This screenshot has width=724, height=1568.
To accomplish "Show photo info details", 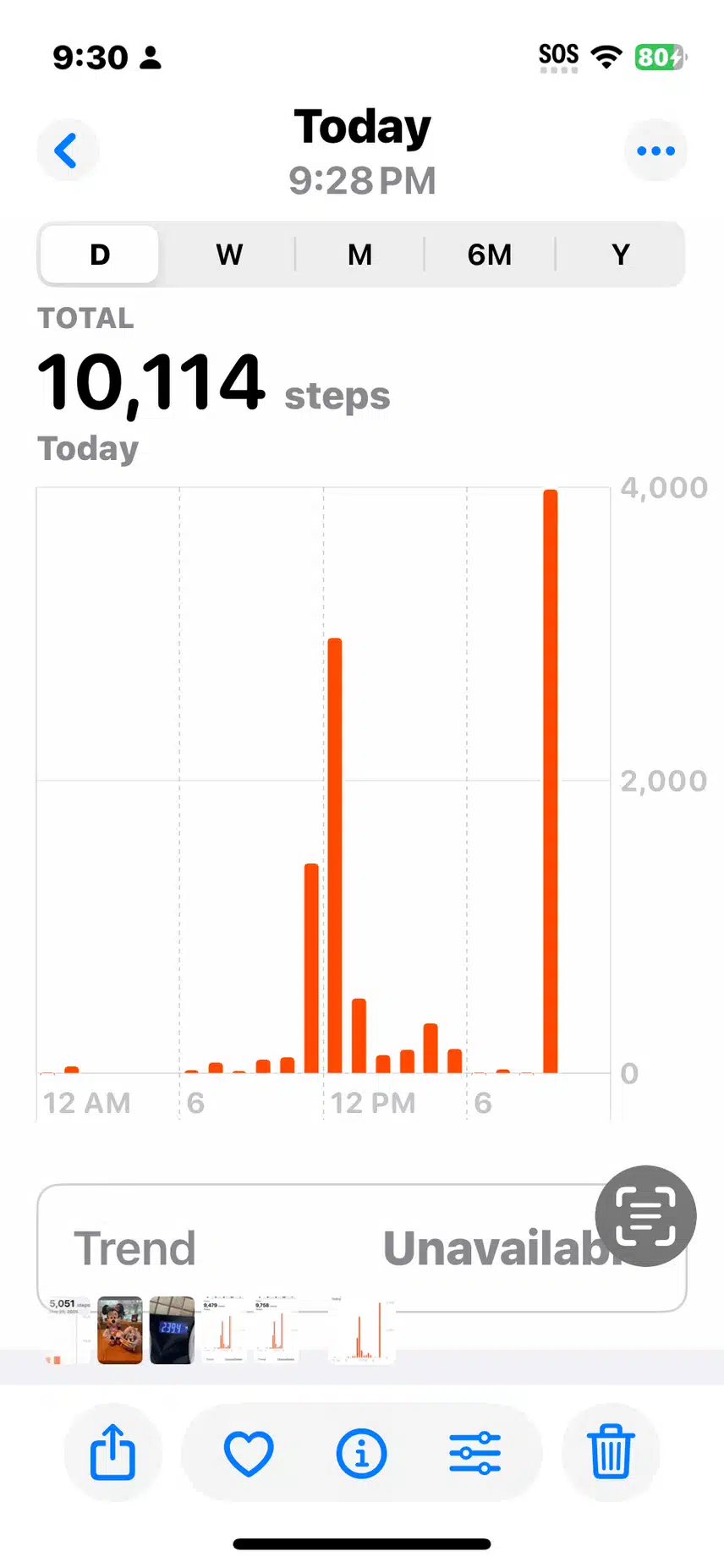I will pyautogui.click(x=361, y=1453).
